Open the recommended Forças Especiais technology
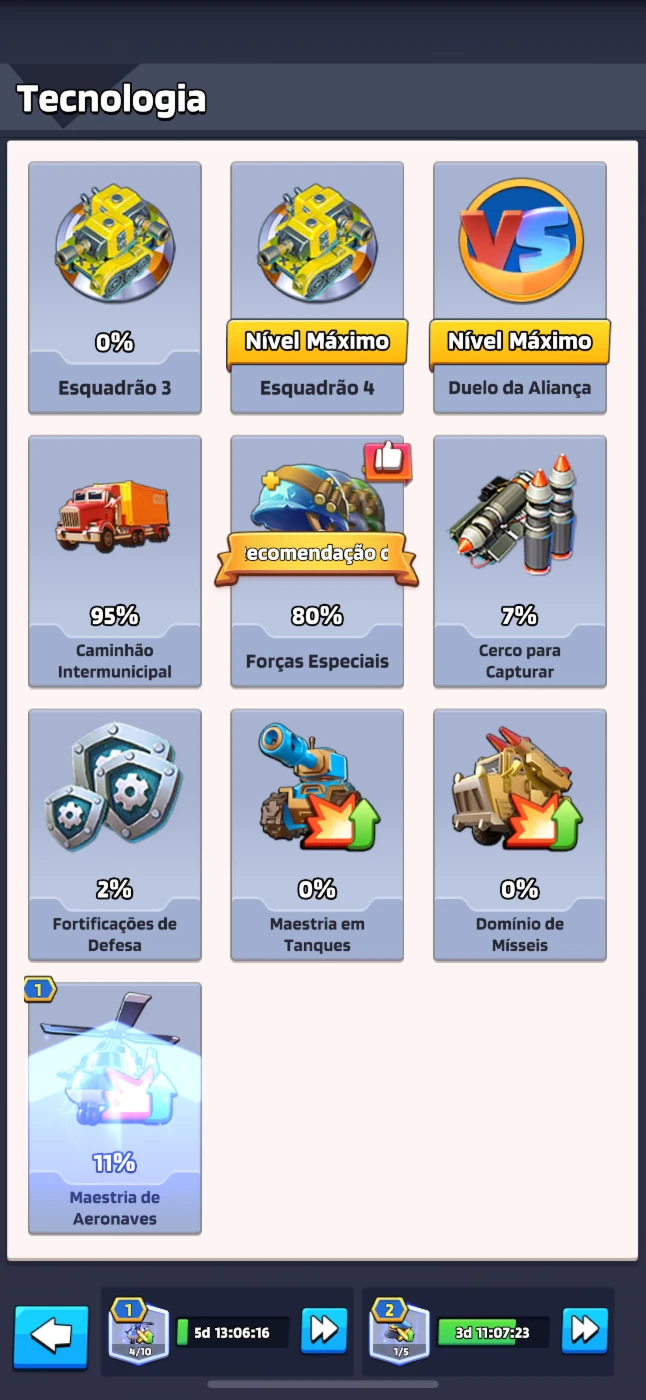Screen dimensions: 646x1400 (317, 561)
